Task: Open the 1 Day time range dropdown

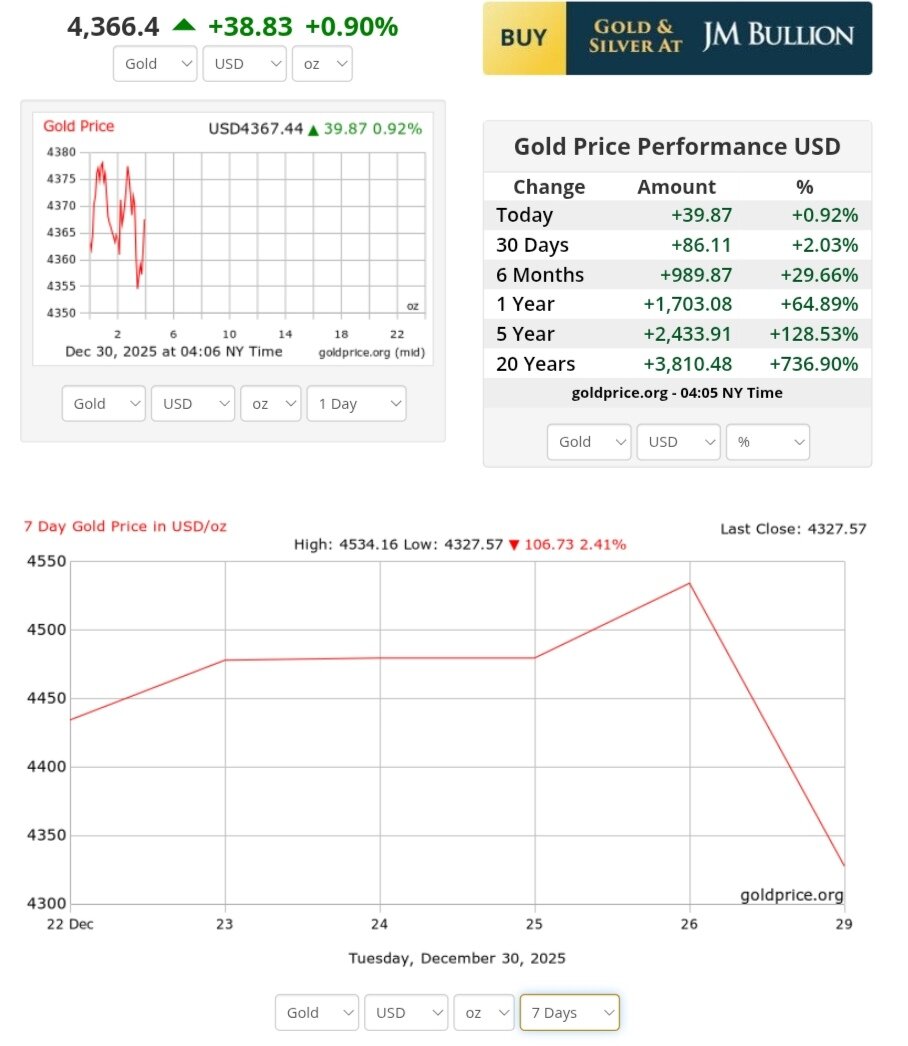Action: click(356, 404)
